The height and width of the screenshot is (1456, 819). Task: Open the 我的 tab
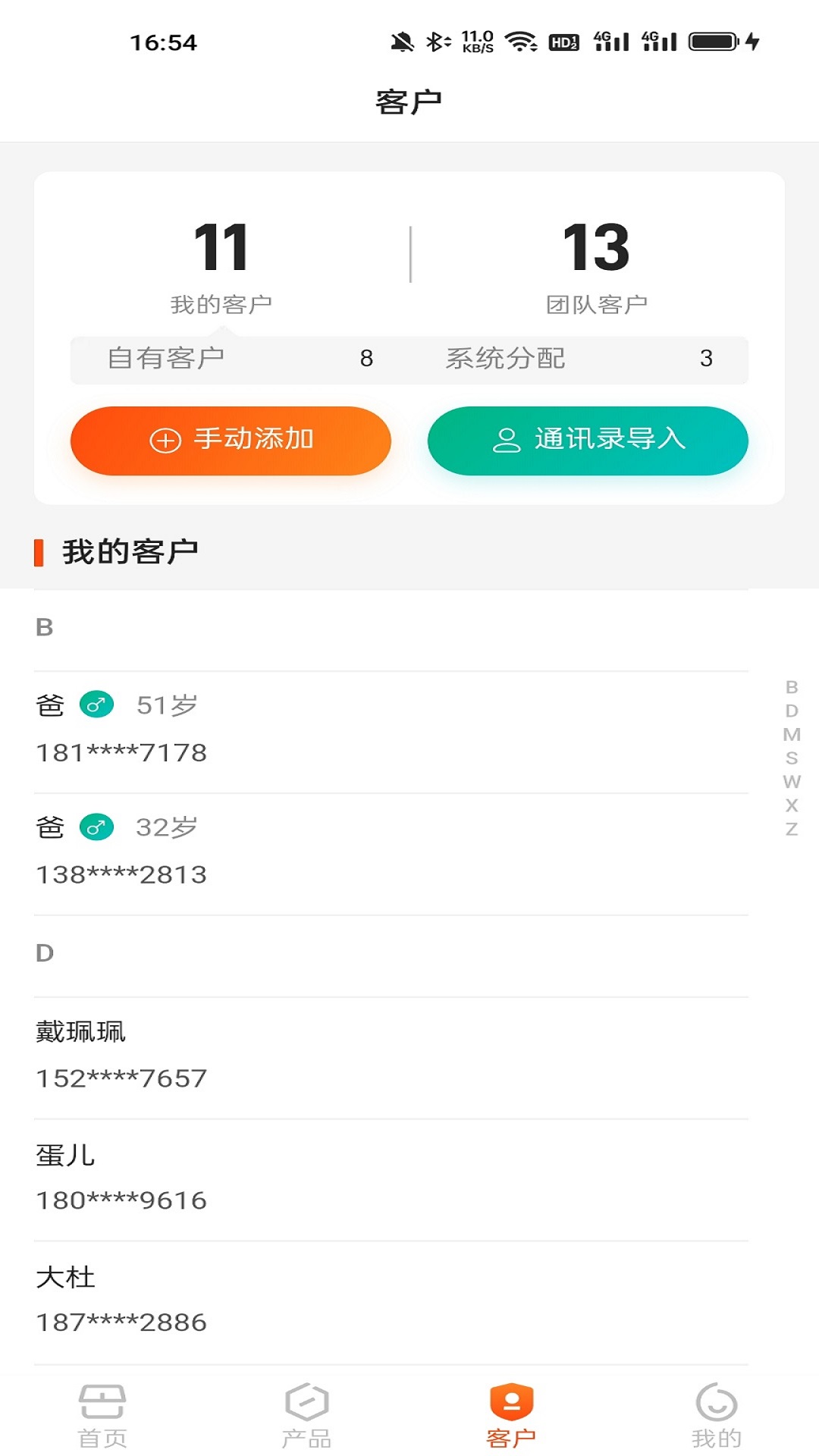pos(716,1415)
